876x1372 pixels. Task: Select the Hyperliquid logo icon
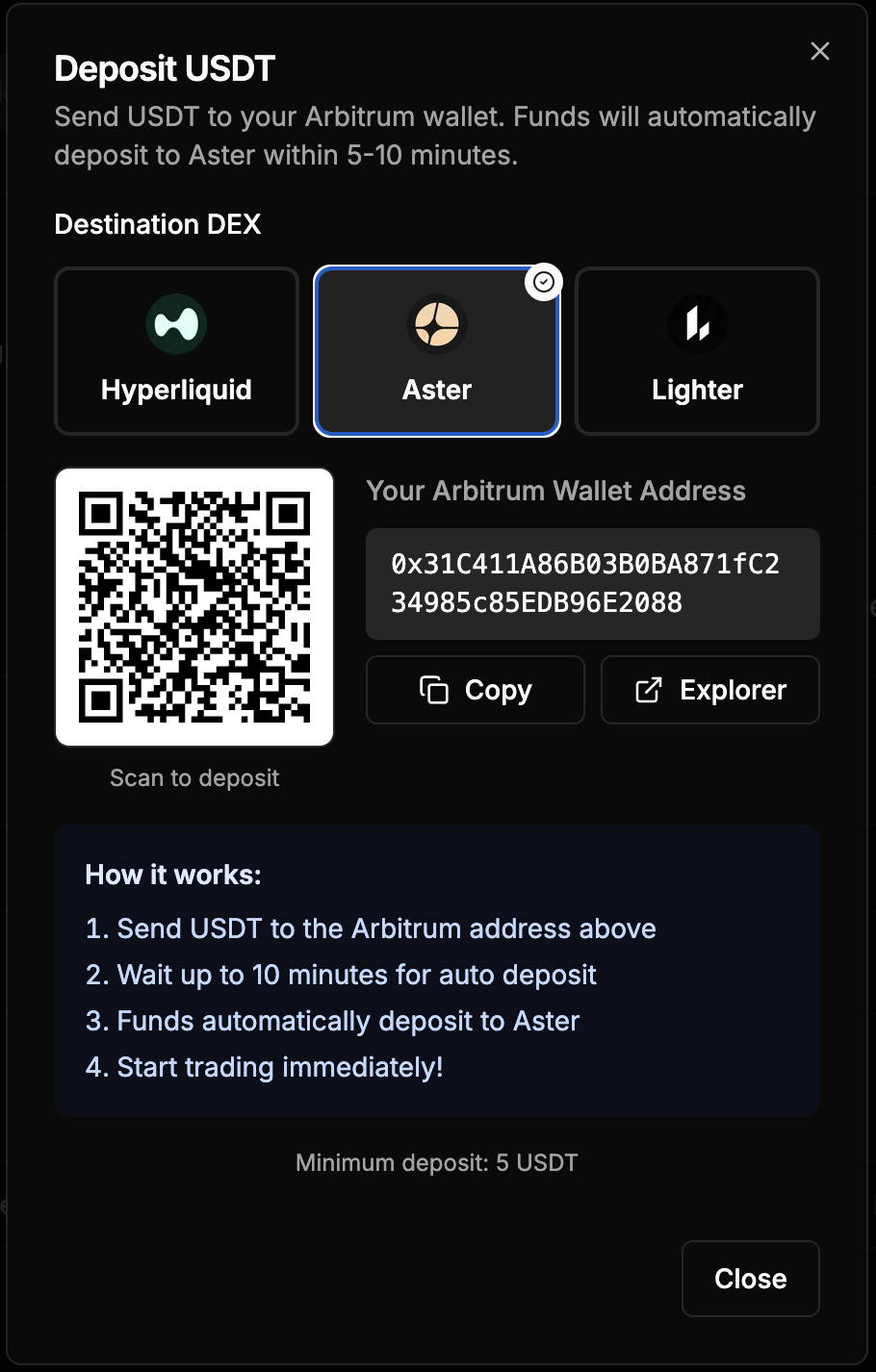tap(176, 324)
